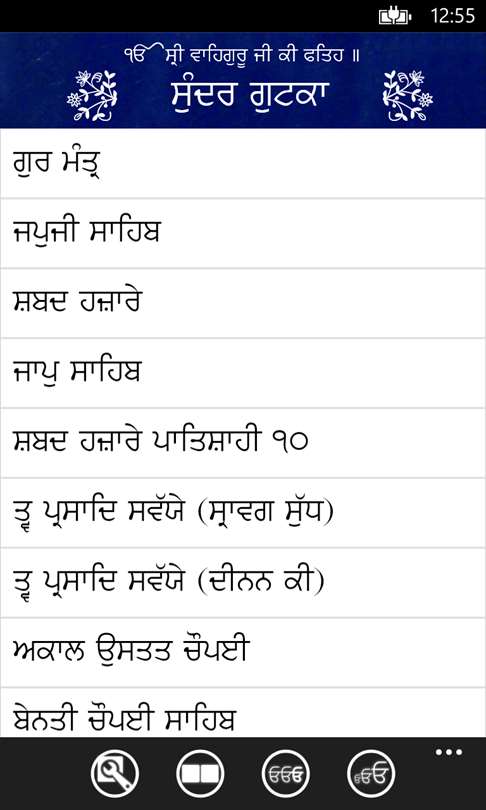Tap the two-page layout icon
Screen dimensions: 486x810
[x=200, y=773]
